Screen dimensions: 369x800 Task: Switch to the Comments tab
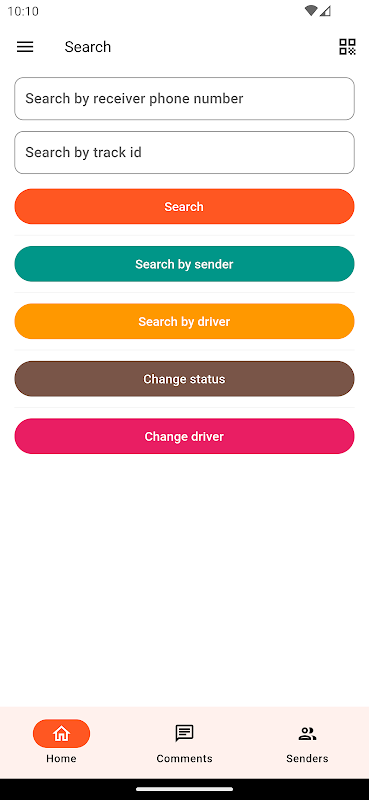[x=184, y=742]
